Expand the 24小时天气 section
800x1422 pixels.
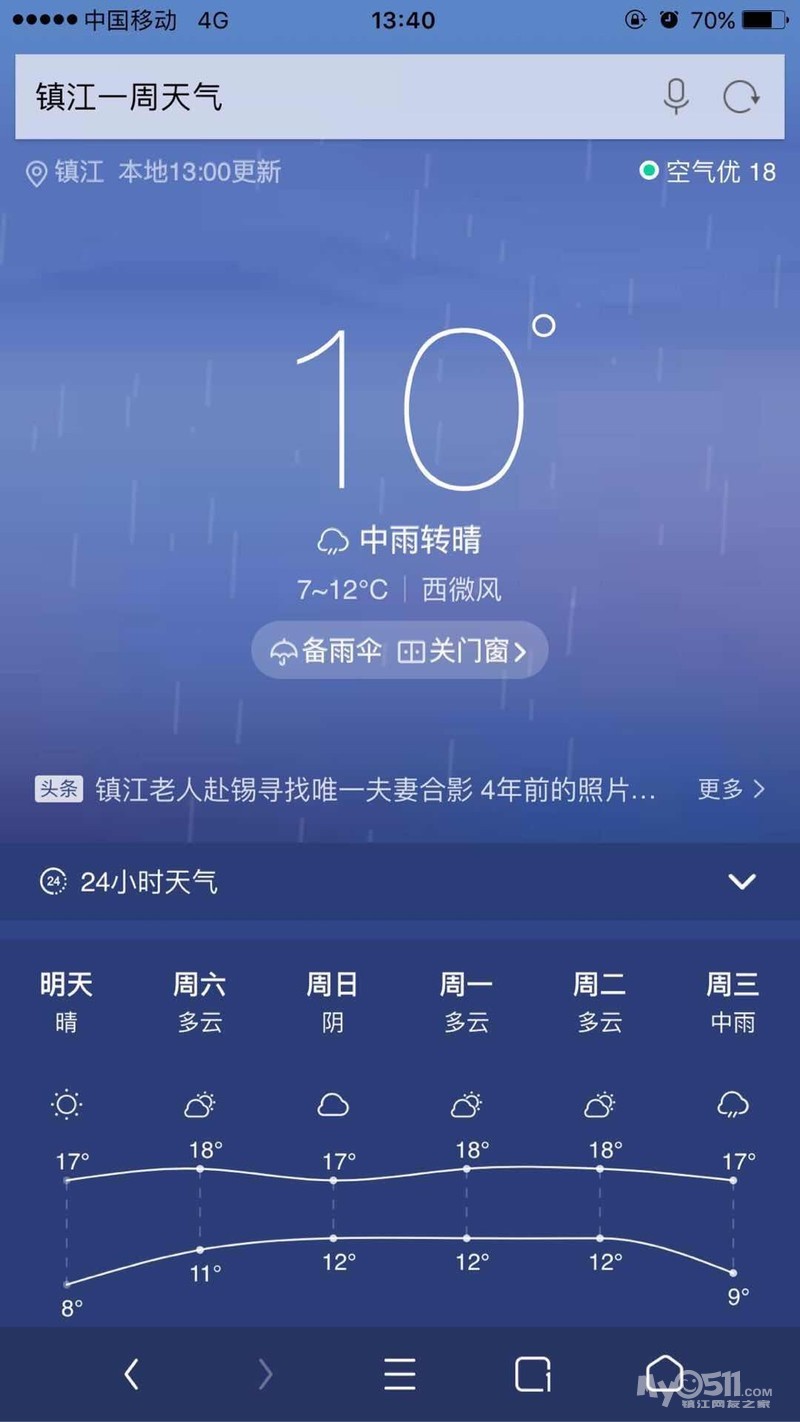pos(740,881)
